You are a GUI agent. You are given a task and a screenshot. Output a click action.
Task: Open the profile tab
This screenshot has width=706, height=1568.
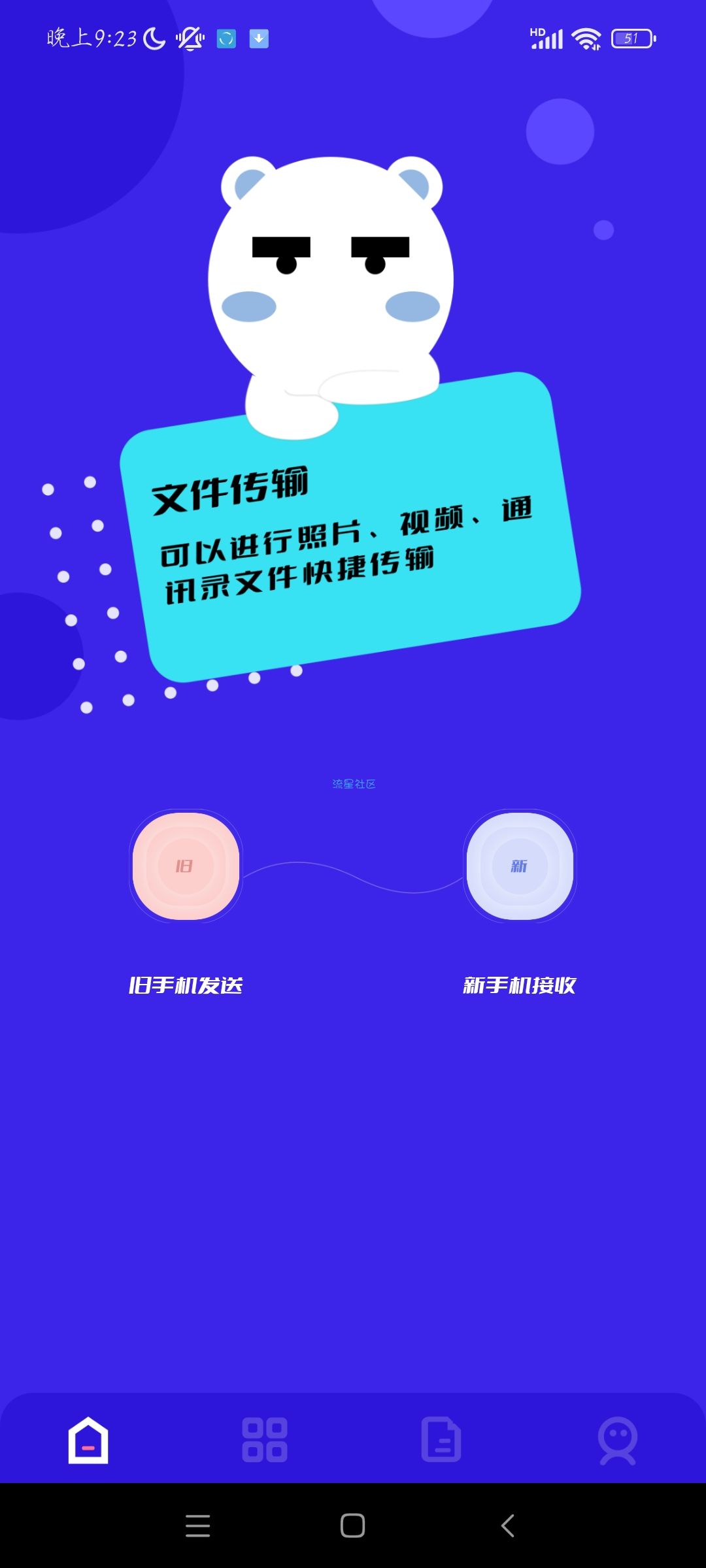[617, 1440]
